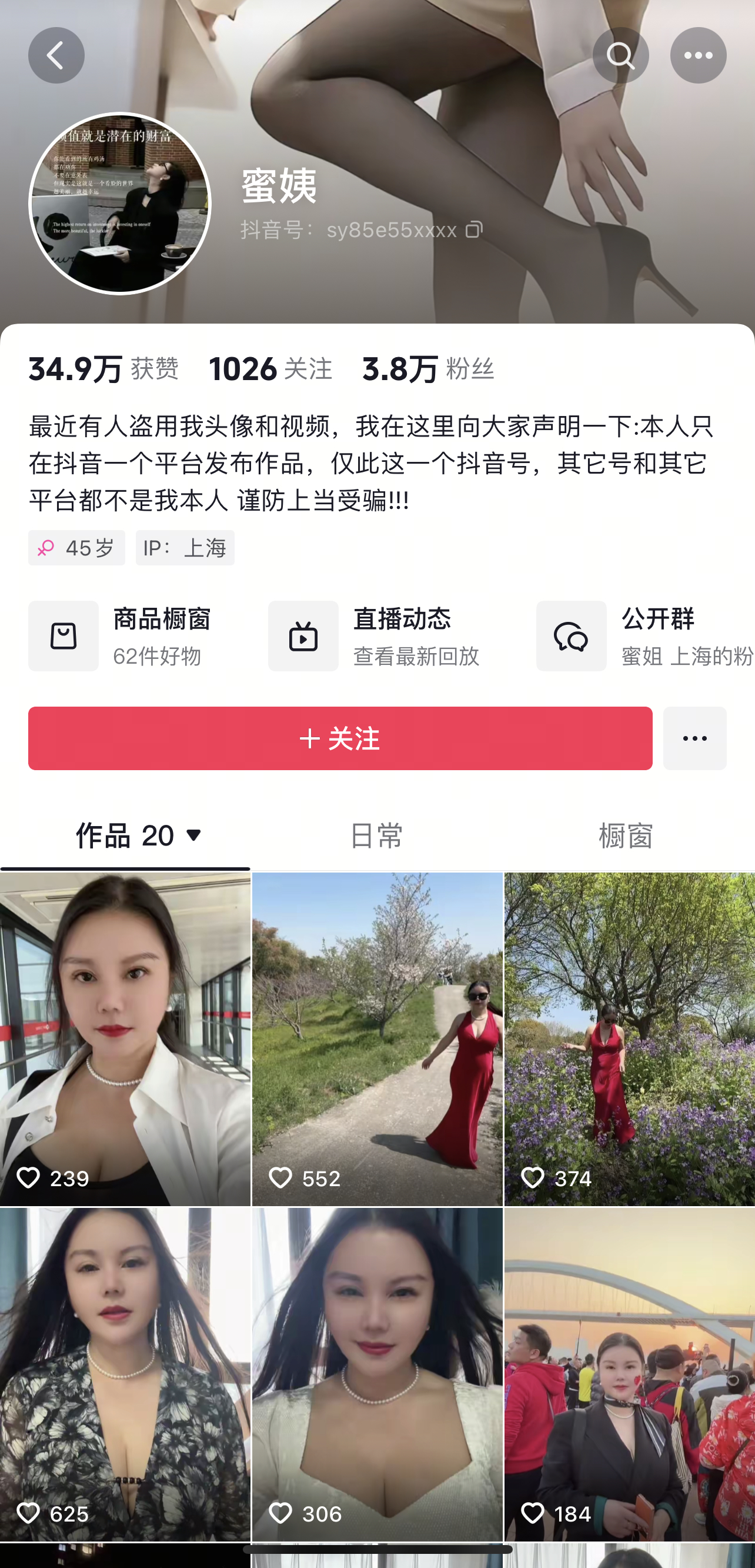Open the 粉丝 followers list
Image resolution: width=755 pixels, height=1568 pixels.
pyautogui.click(x=427, y=369)
